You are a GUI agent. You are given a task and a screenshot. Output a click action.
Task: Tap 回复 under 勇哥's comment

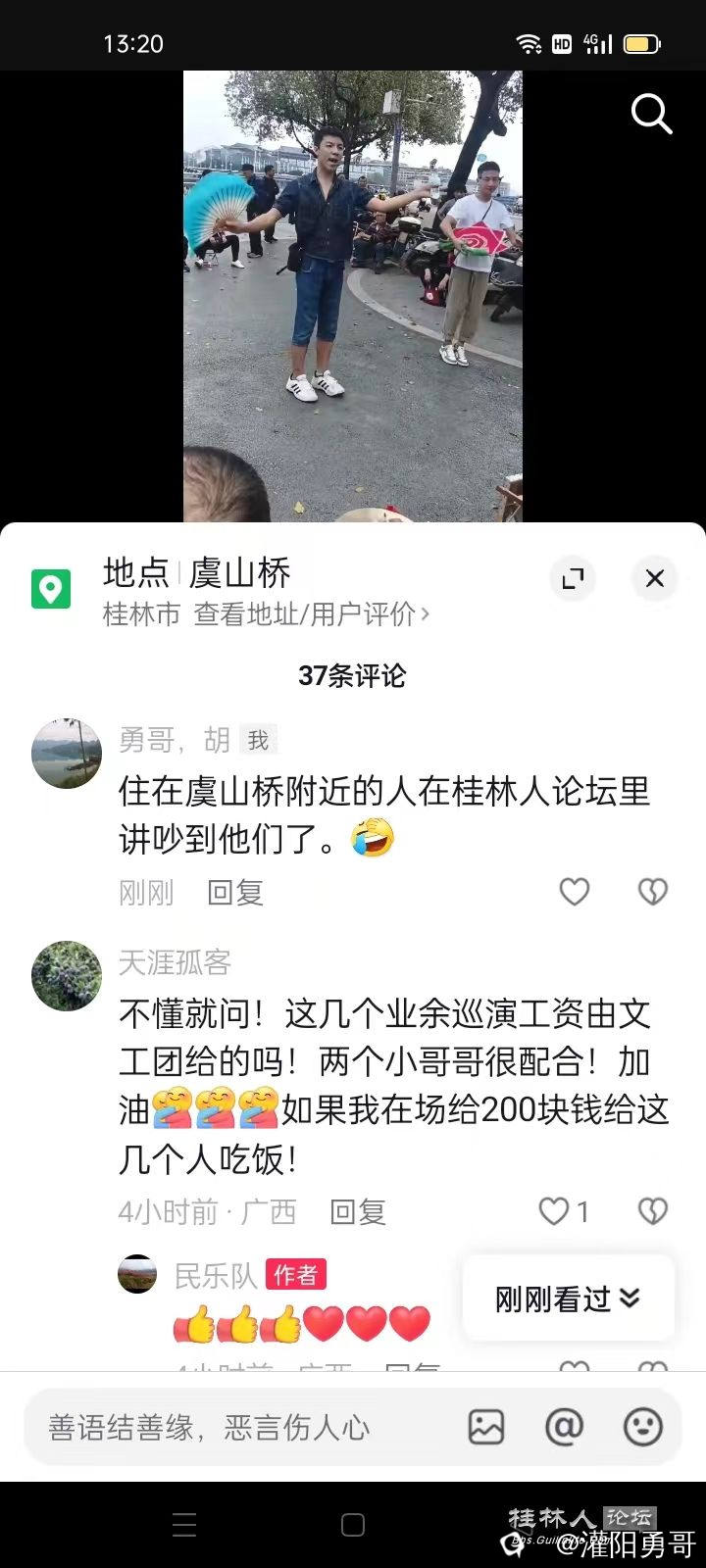click(x=233, y=893)
